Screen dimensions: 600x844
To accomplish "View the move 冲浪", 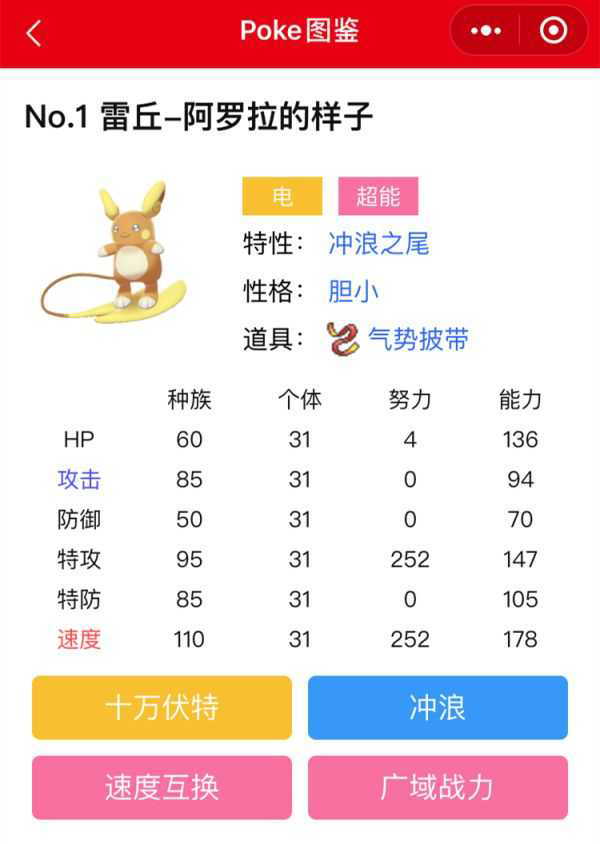I will point(437,708).
